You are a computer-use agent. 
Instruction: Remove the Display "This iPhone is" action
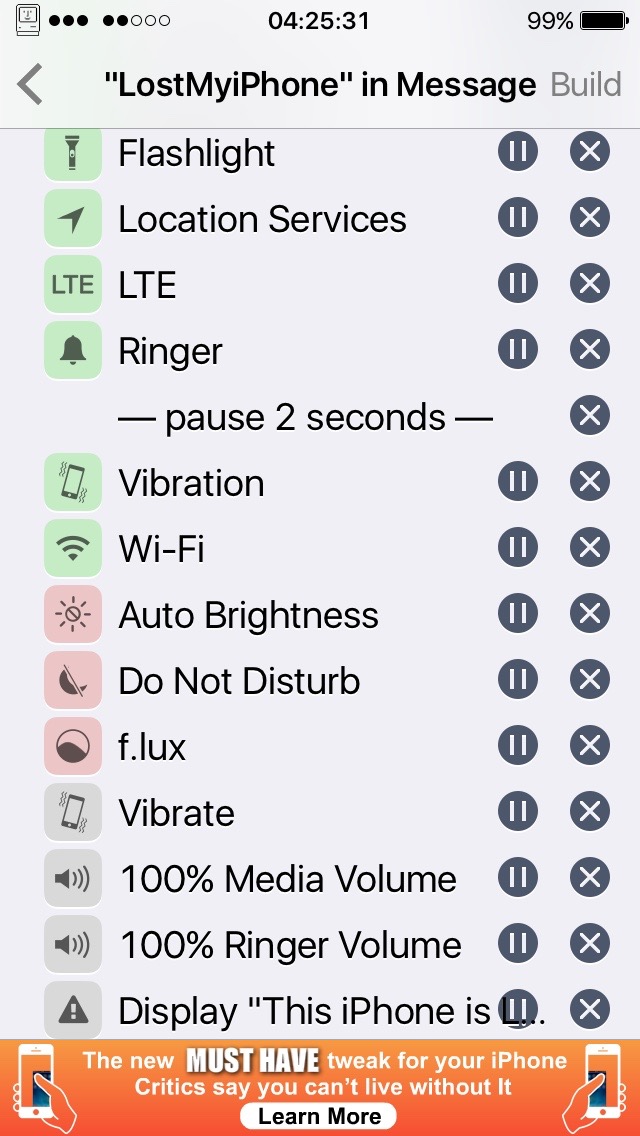coord(589,1008)
